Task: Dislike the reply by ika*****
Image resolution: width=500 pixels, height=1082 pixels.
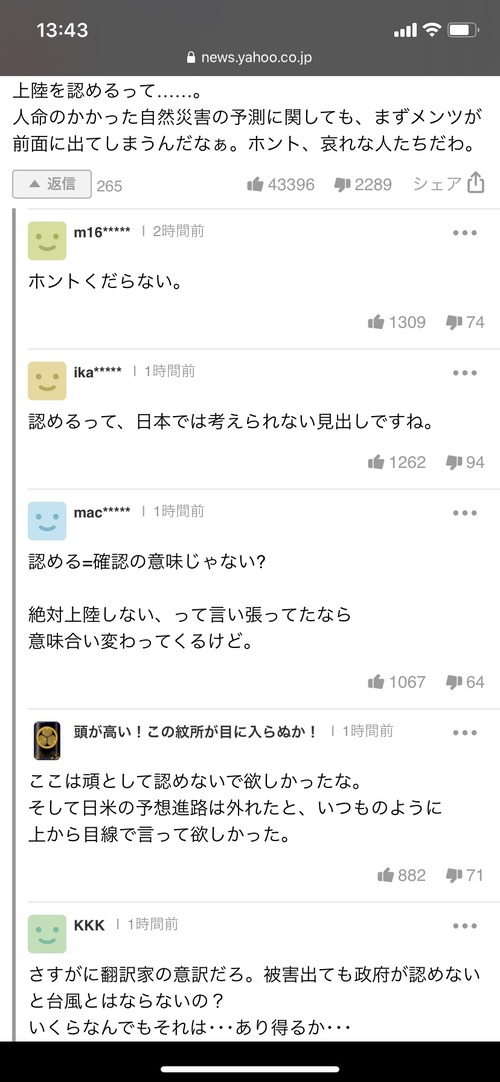Action: 466,462
